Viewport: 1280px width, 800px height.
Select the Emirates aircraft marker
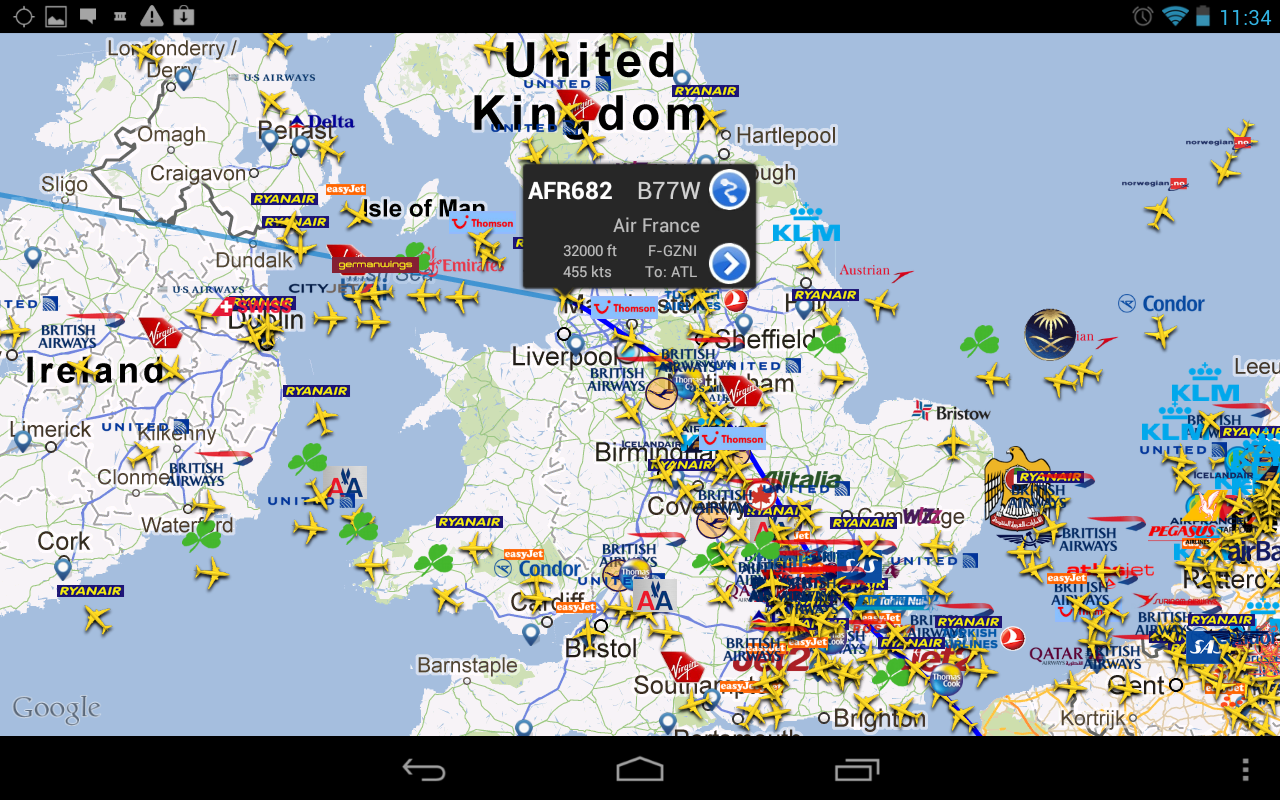[461, 264]
